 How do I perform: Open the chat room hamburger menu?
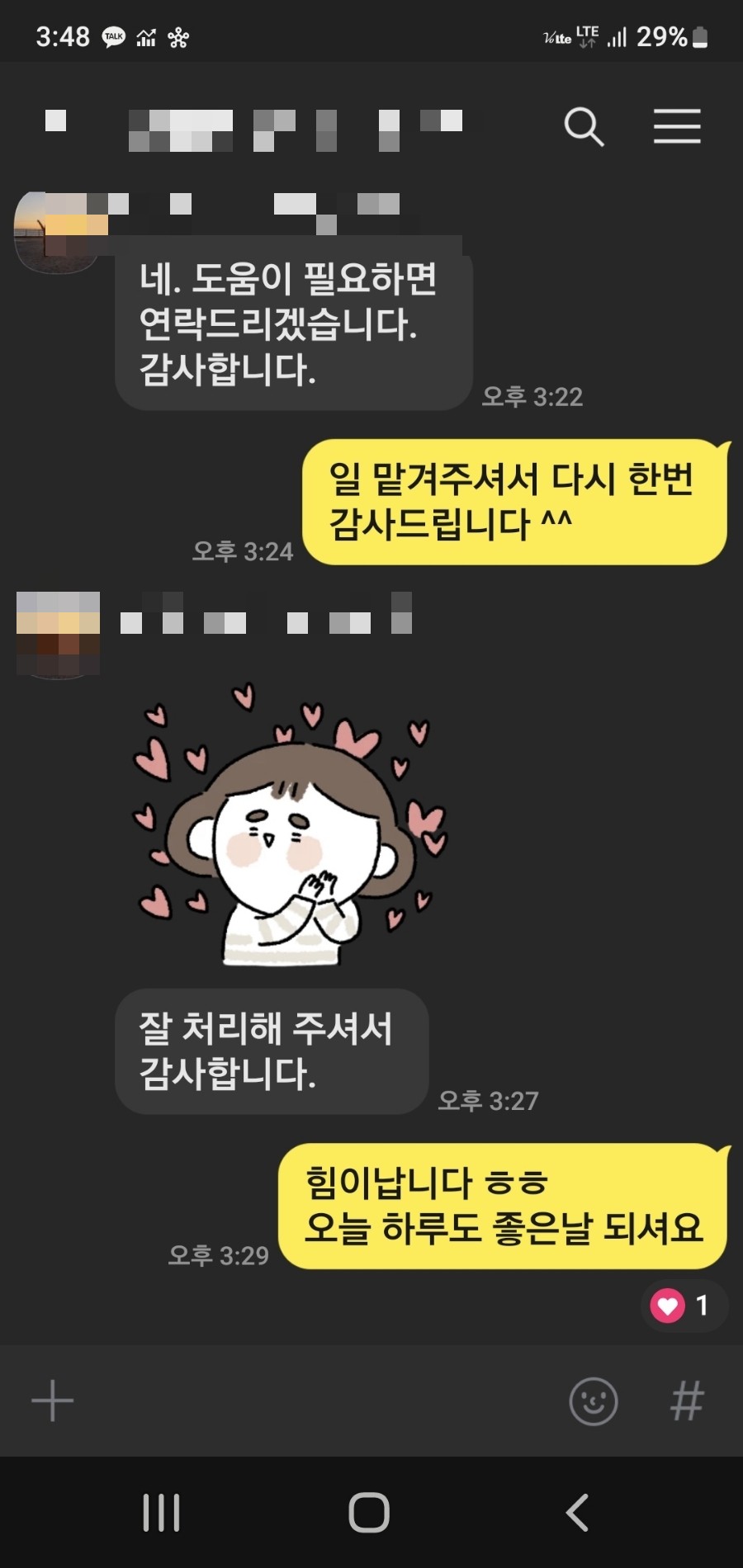[x=677, y=126]
